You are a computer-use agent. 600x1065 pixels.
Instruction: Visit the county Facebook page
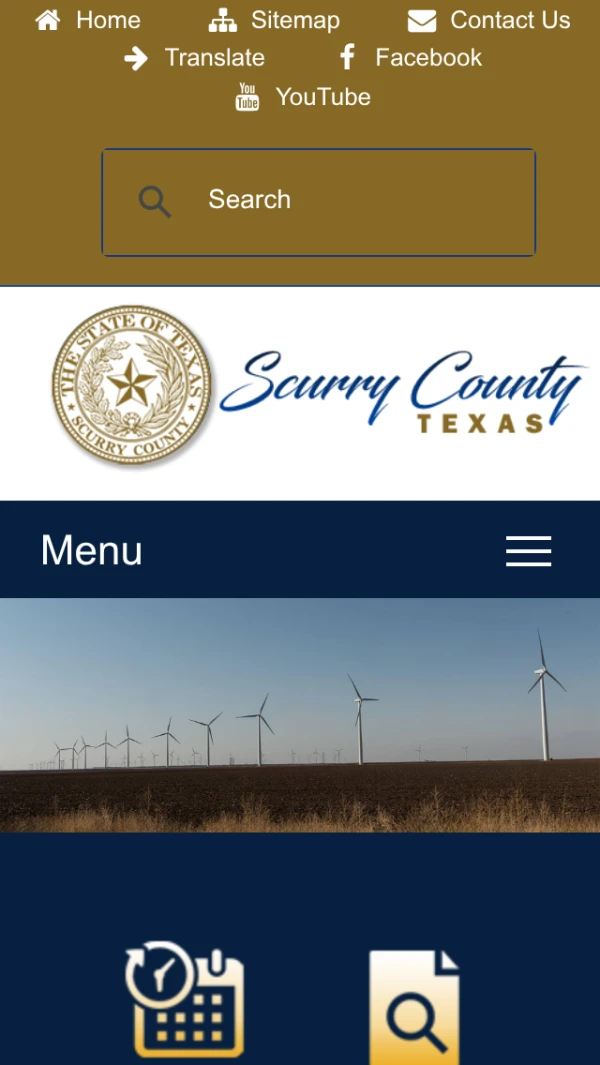[410, 58]
